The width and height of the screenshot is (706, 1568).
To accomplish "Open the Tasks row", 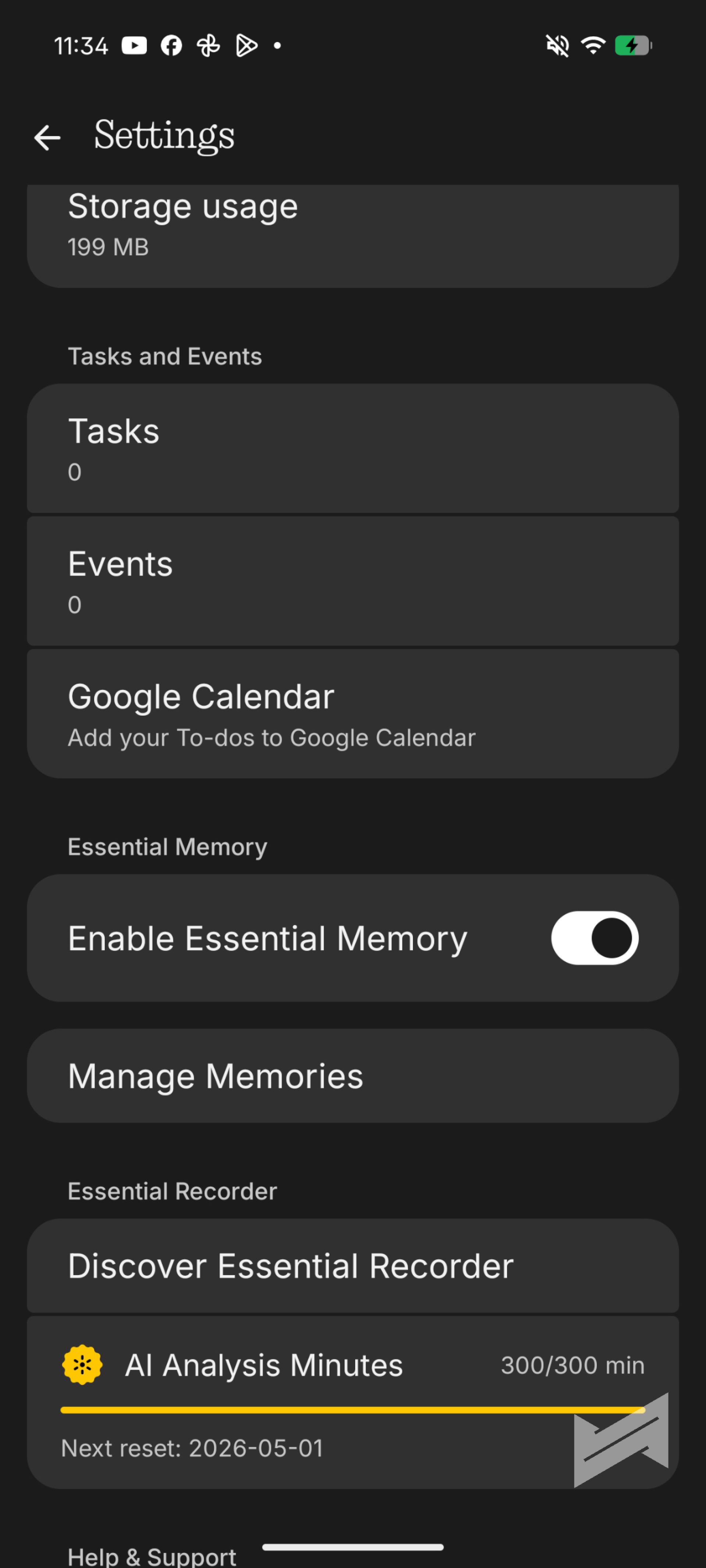I will tap(352, 449).
